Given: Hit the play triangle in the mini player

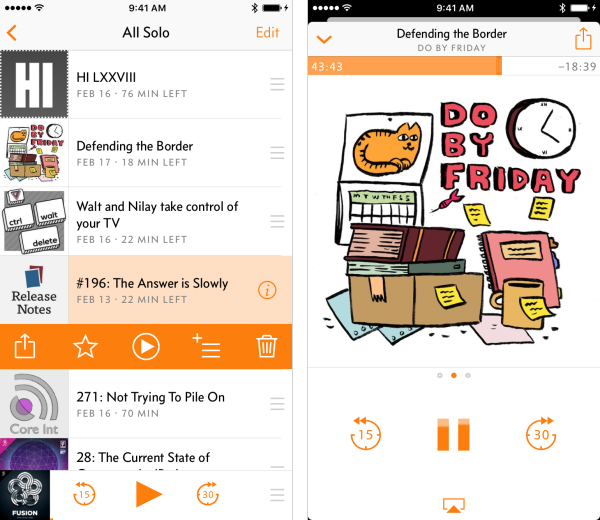Looking at the screenshot, I should 147,494.
